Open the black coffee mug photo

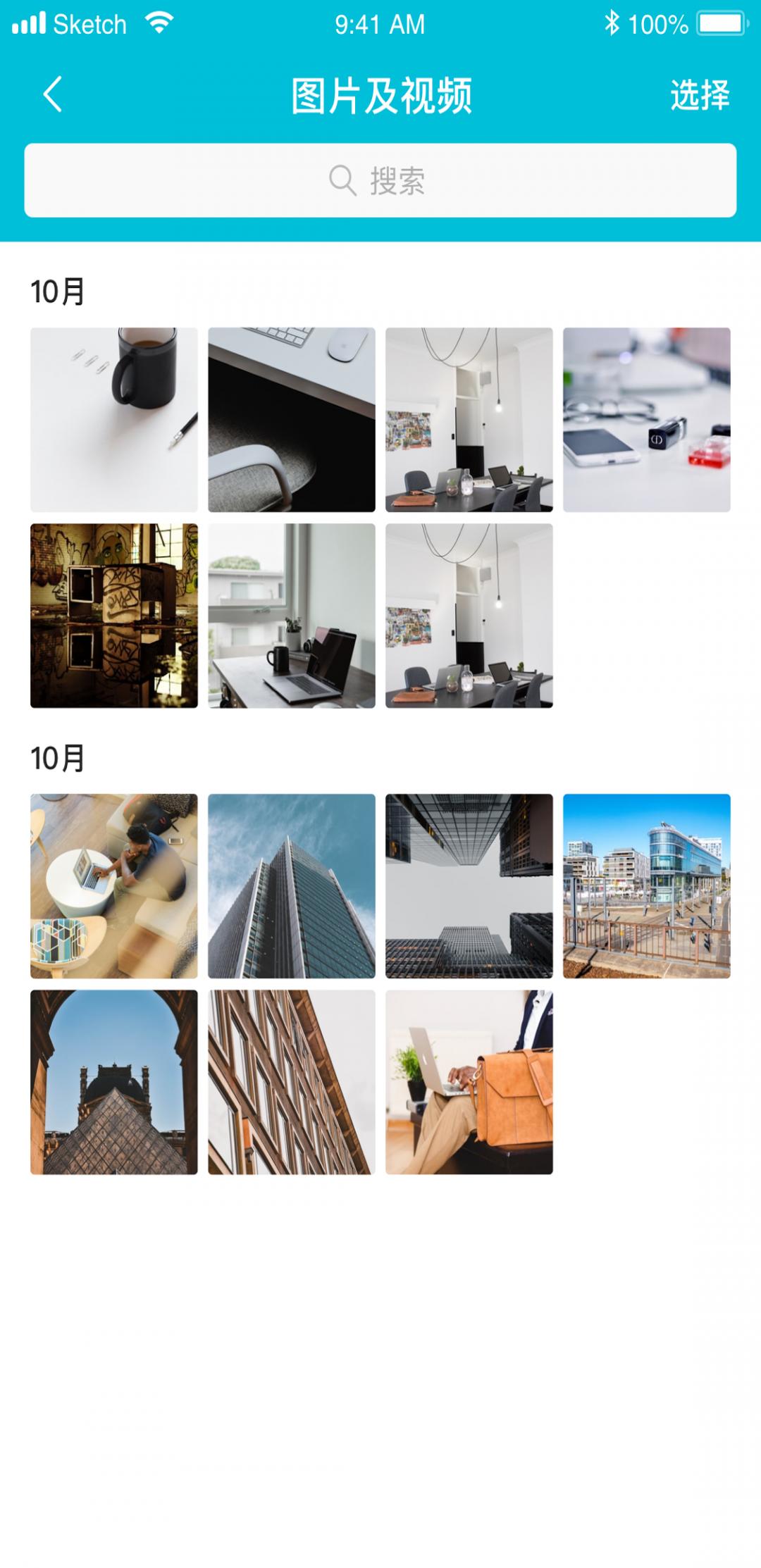click(114, 420)
